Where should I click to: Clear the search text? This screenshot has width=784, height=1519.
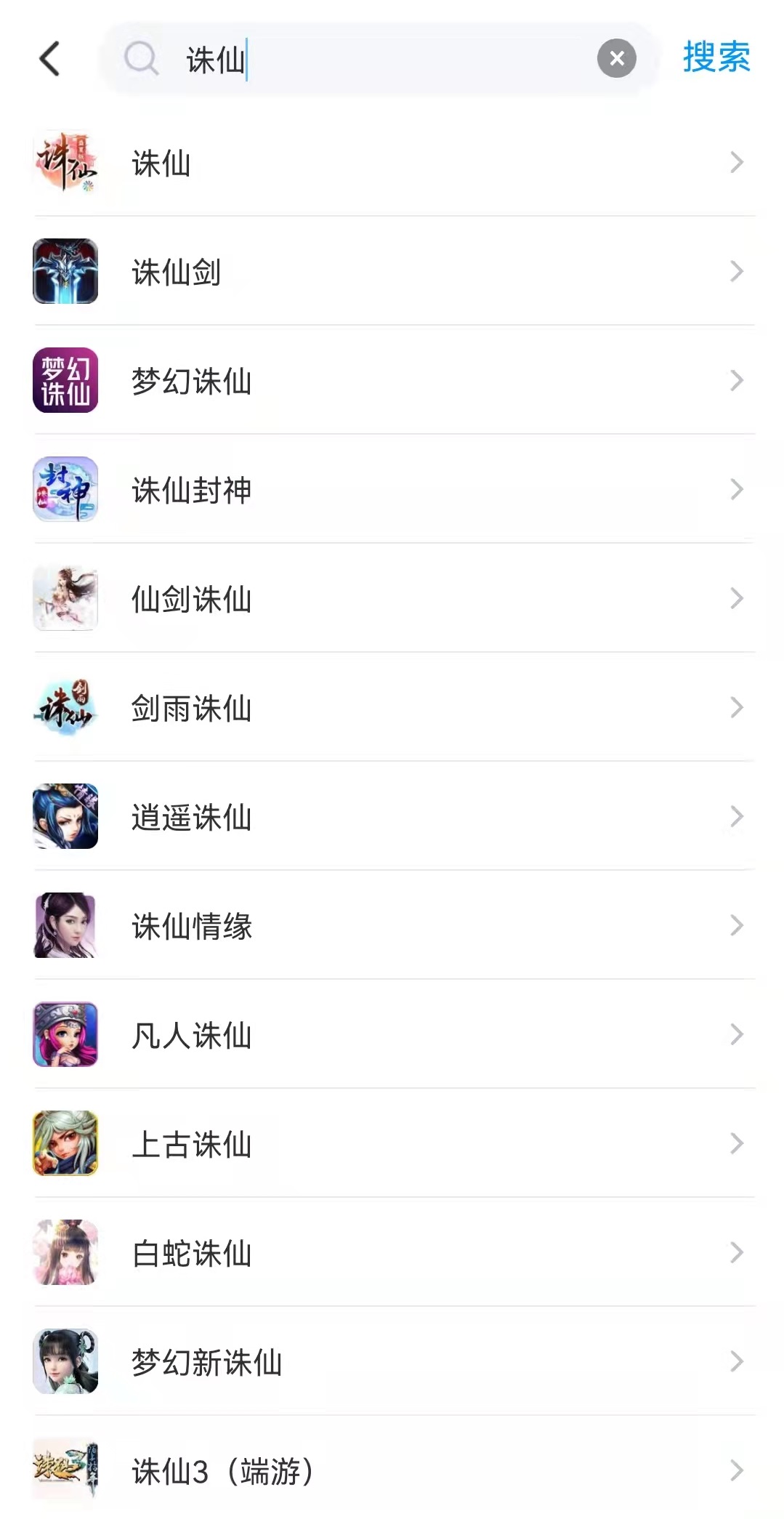[x=616, y=58]
